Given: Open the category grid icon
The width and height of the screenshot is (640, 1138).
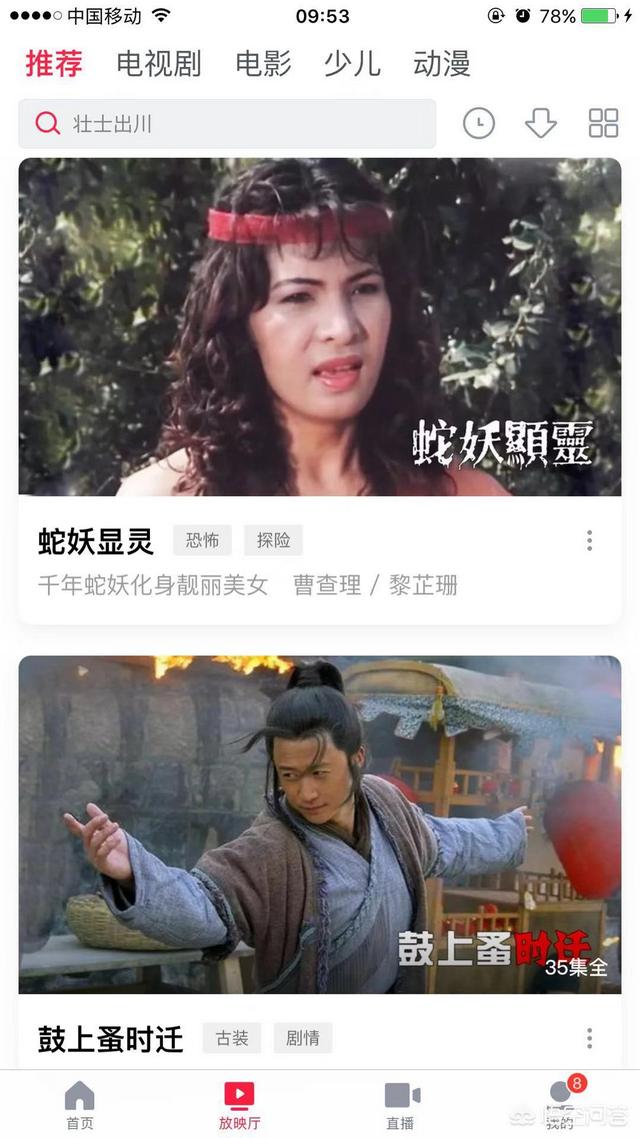Looking at the screenshot, I should click(x=603, y=123).
